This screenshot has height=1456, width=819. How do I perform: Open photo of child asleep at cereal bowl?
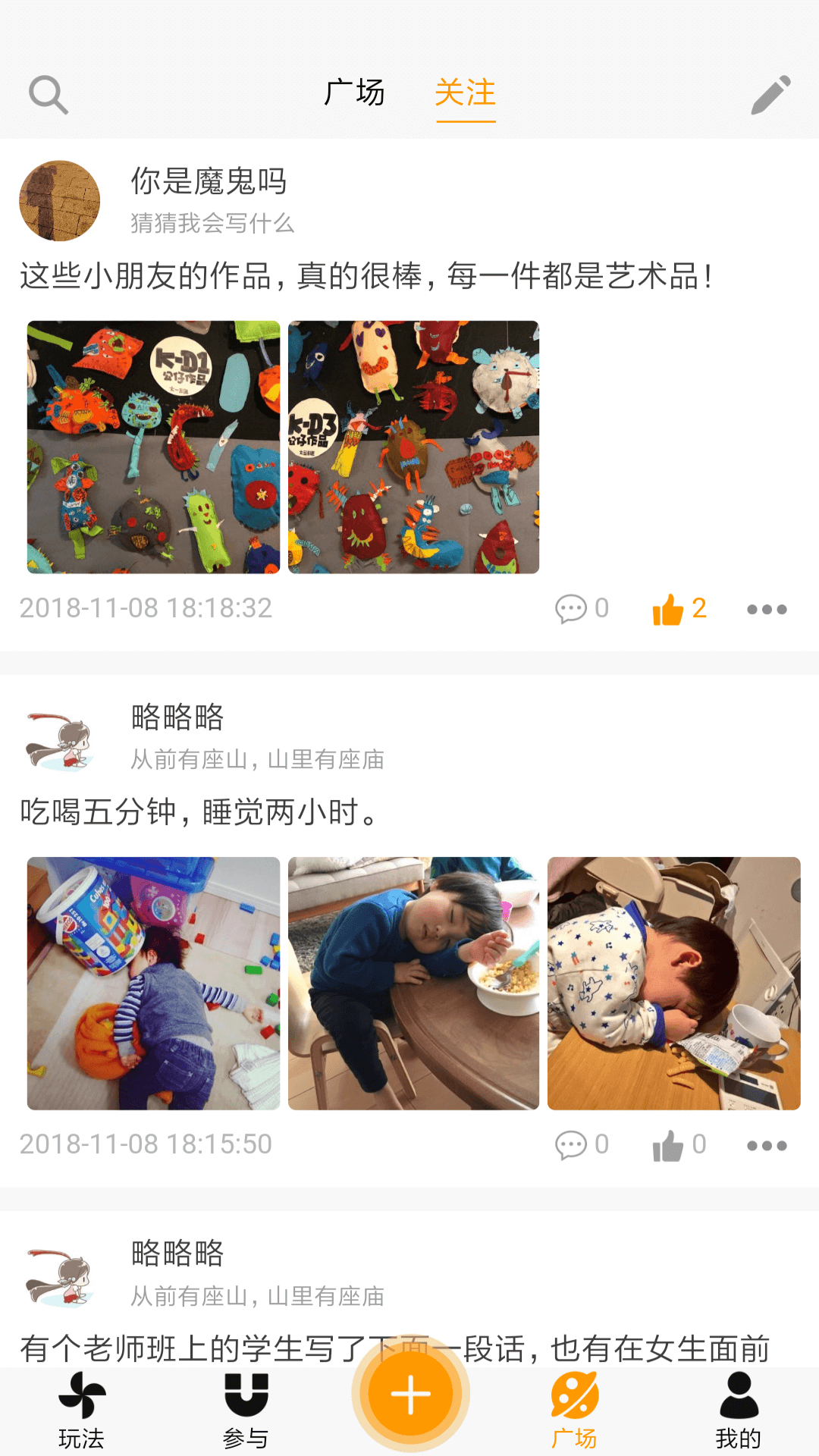click(413, 984)
